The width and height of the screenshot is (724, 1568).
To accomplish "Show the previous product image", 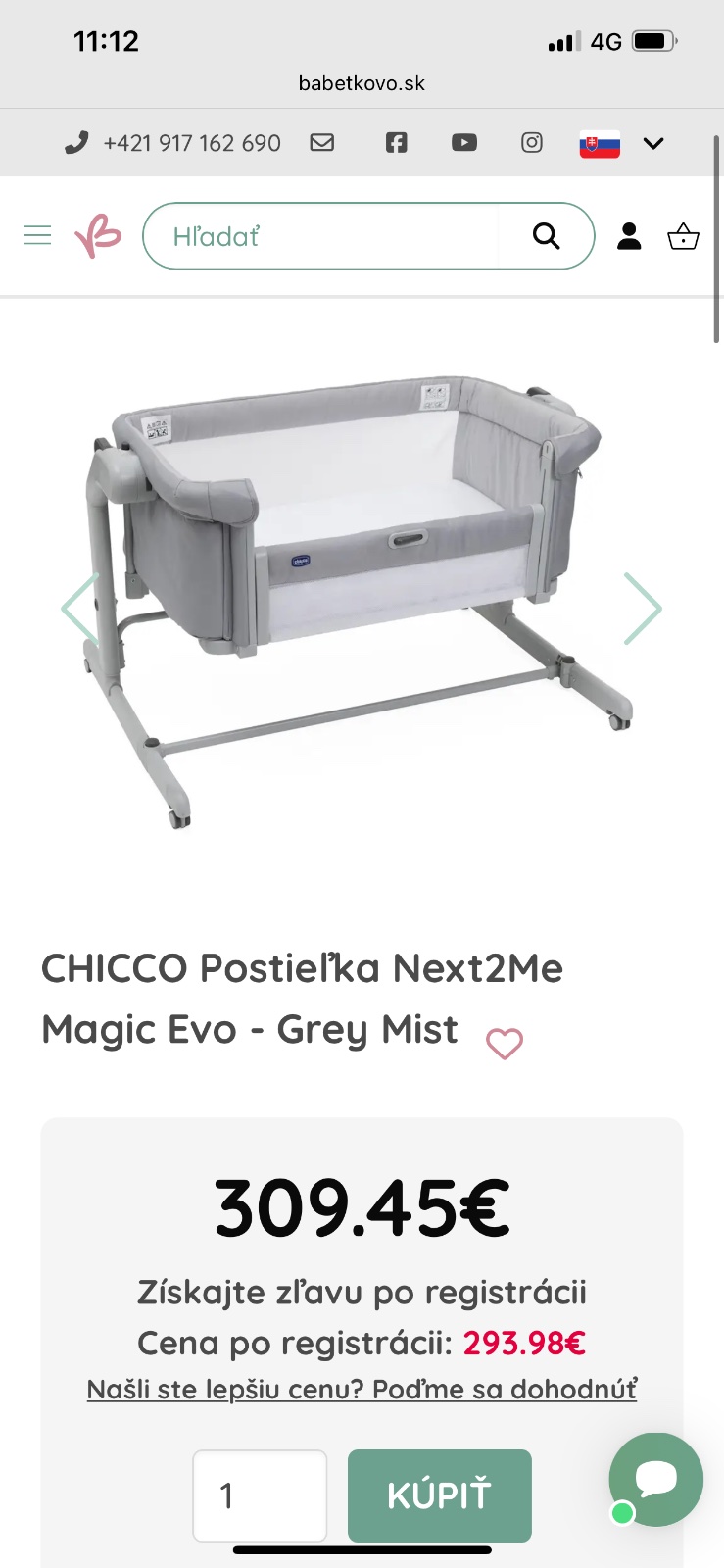I will point(81,609).
